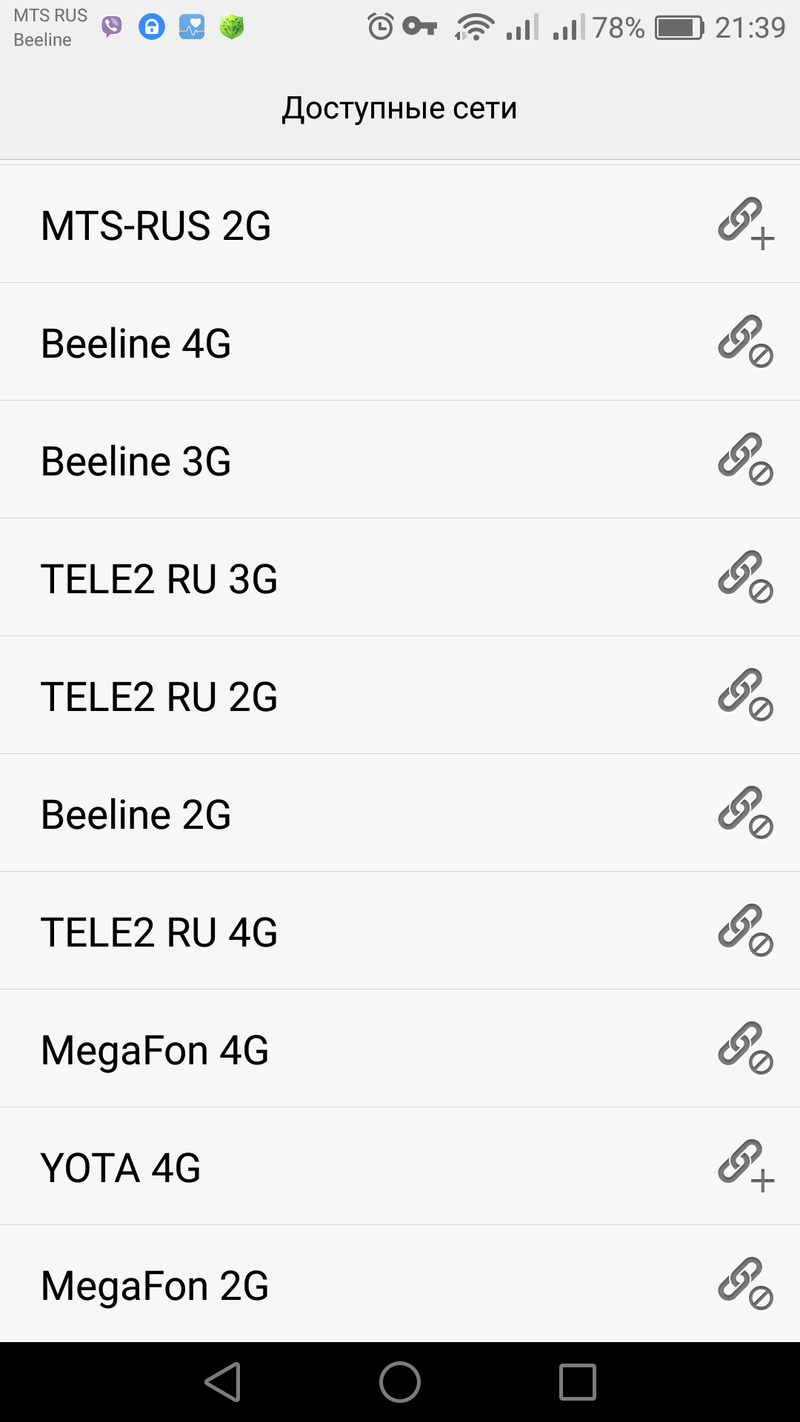The width and height of the screenshot is (800, 1422).
Task: Go back using the system back button
Action: (x=222, y=1382)
